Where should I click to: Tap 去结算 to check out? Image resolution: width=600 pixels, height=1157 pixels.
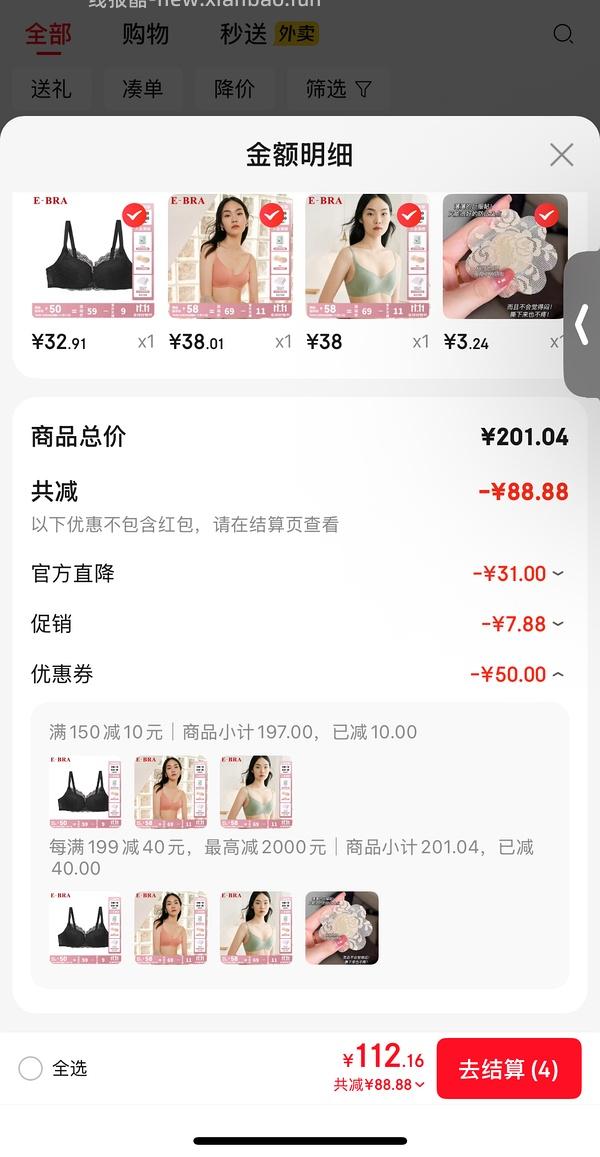[x=508, y=1068]
